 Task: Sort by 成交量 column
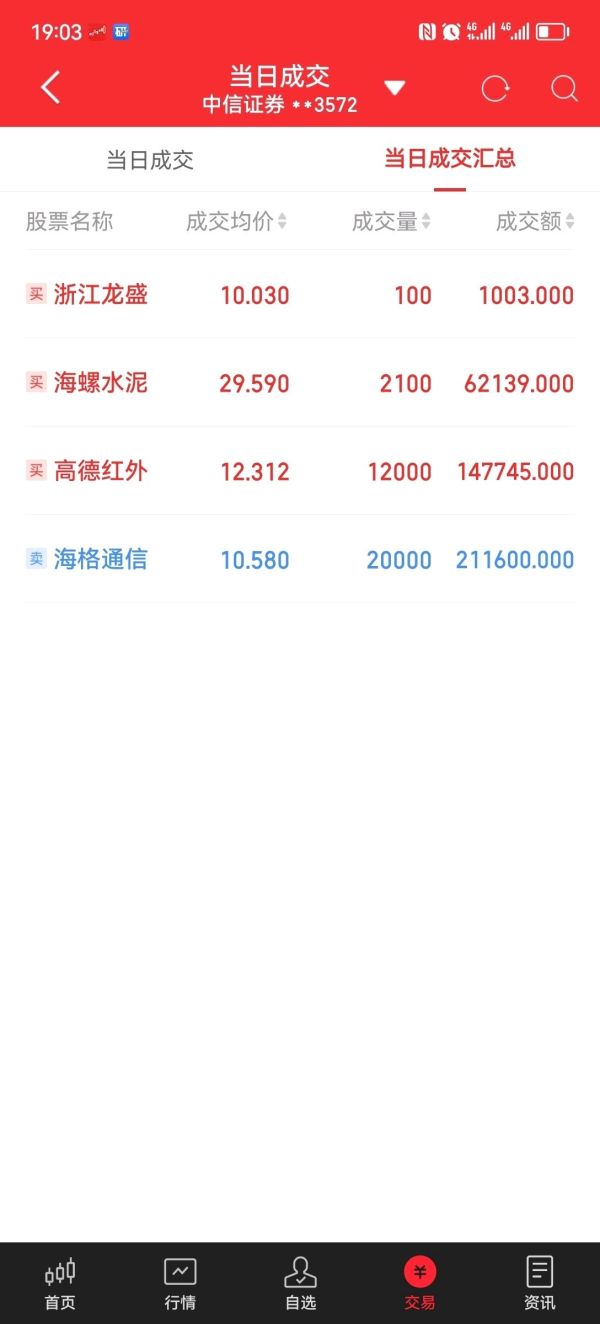pos(391,222)
